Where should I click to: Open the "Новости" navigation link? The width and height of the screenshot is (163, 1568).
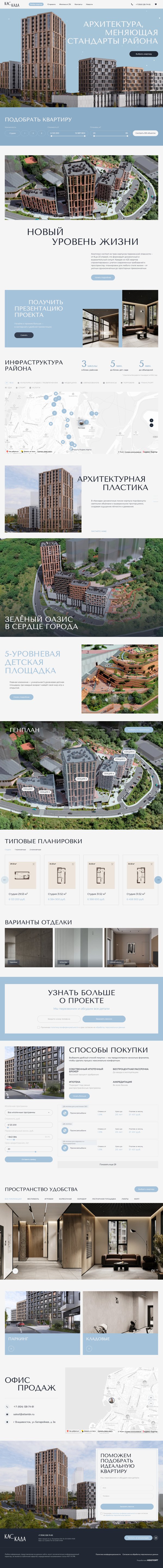[x=89, y=4]
